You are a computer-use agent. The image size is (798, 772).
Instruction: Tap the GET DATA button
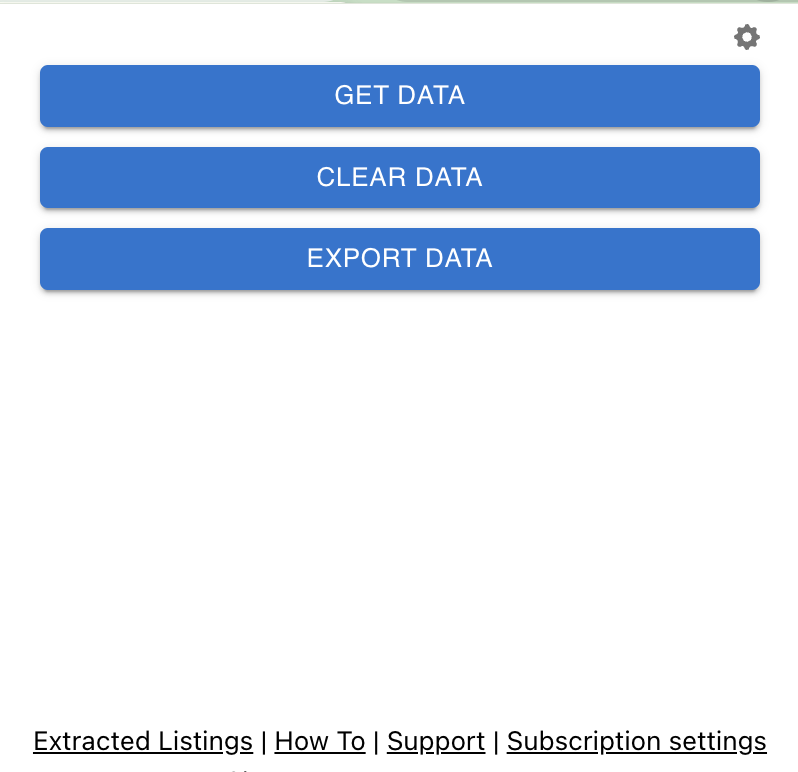pos(399,96)
